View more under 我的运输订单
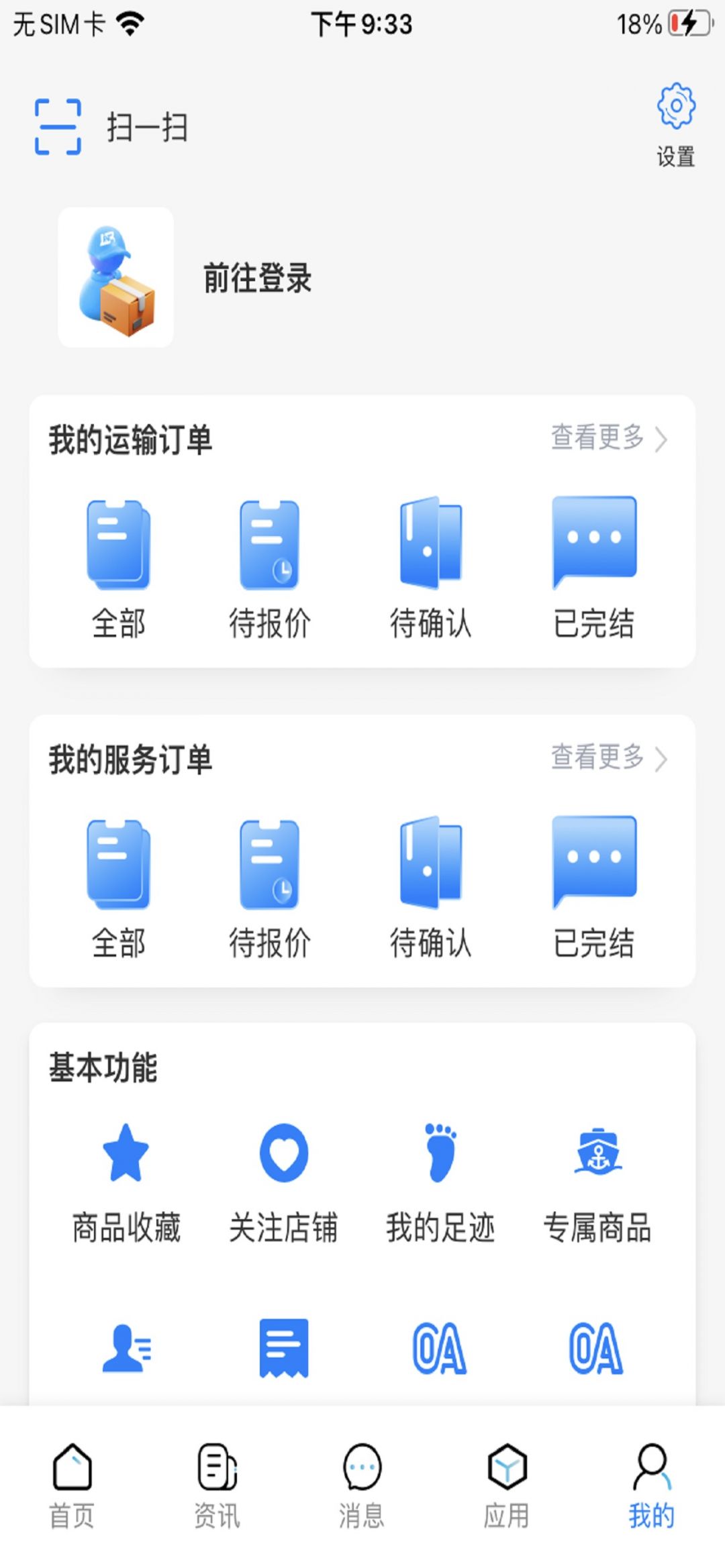725x1568 pixels. (x=608, y=438)
